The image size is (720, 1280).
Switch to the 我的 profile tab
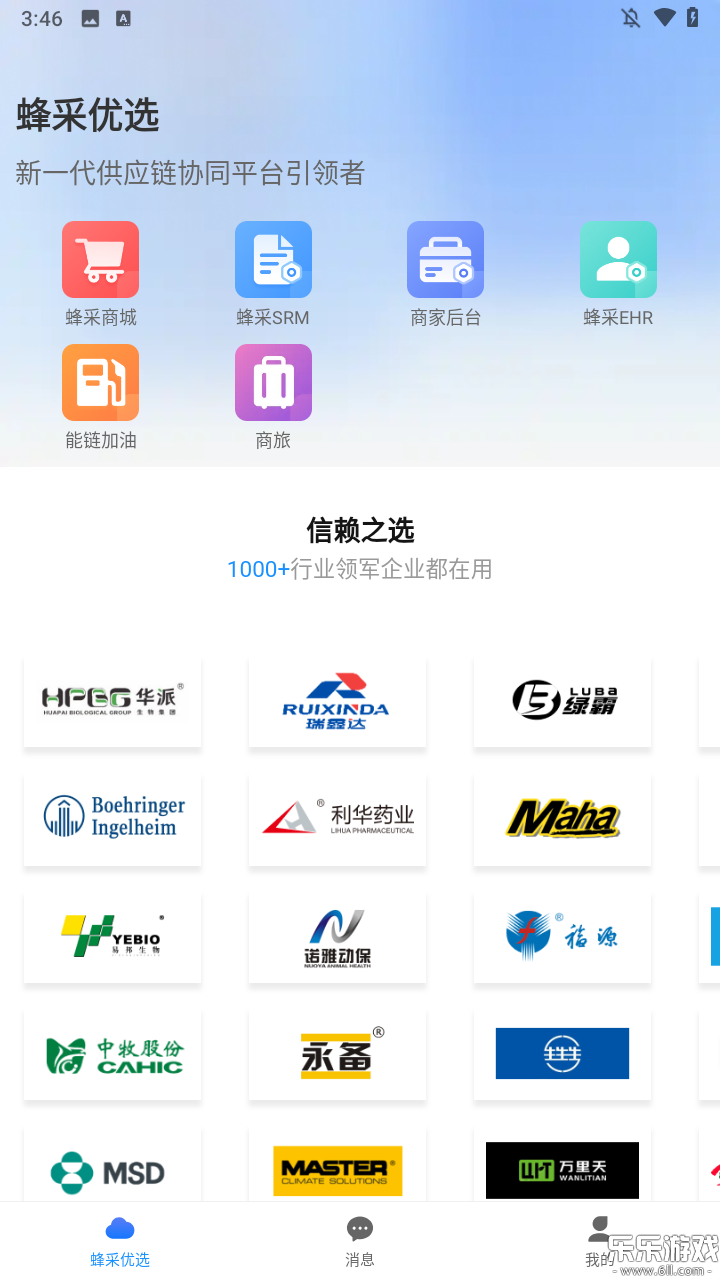click(x=600, y=1241)
